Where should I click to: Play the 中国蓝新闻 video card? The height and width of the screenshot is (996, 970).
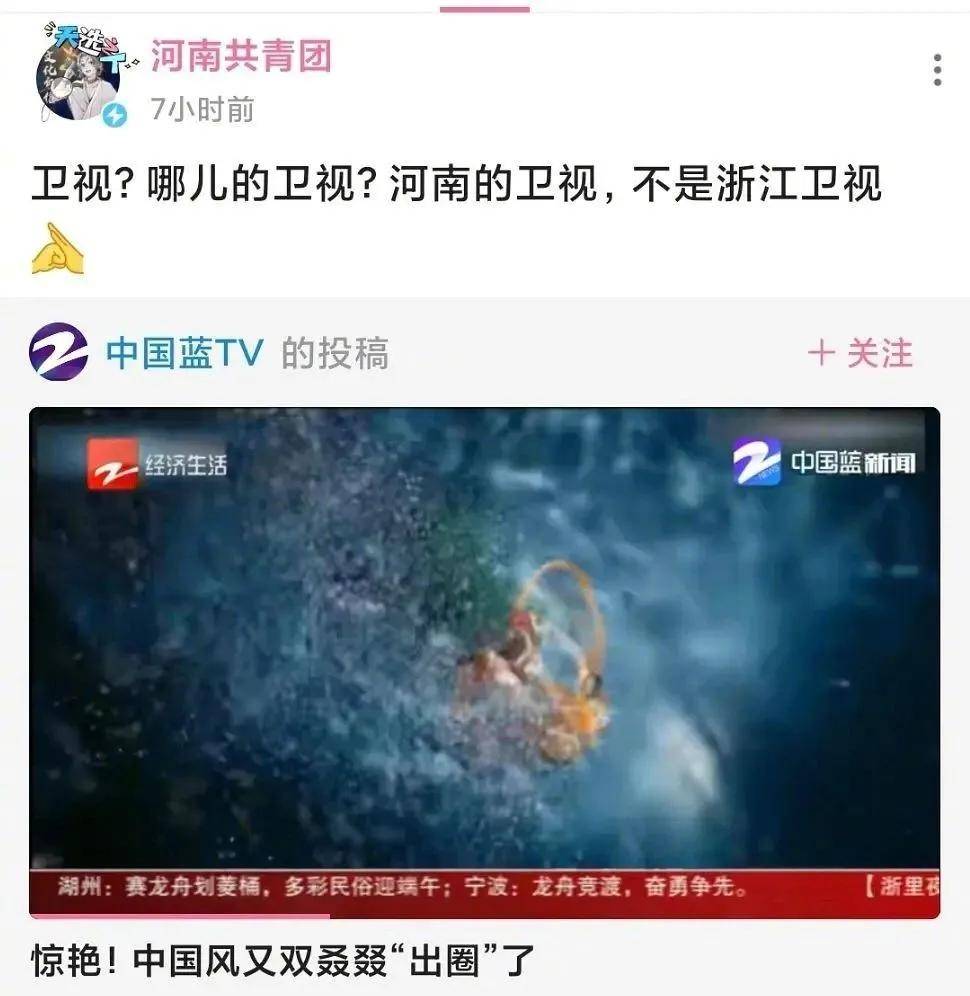484,660
